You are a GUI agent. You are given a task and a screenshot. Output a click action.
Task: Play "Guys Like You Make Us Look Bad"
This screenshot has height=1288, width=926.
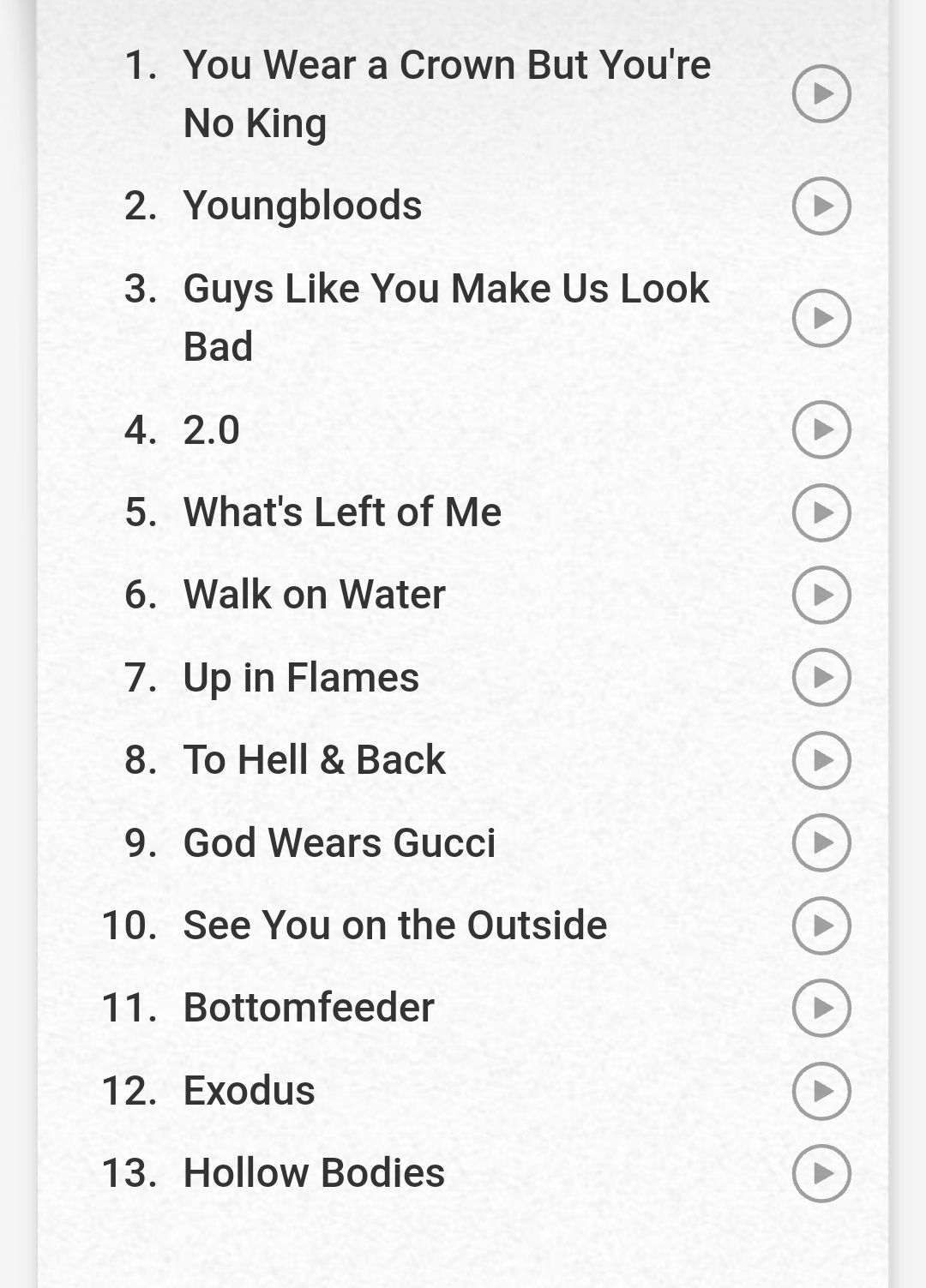click(x=821, y=318)
